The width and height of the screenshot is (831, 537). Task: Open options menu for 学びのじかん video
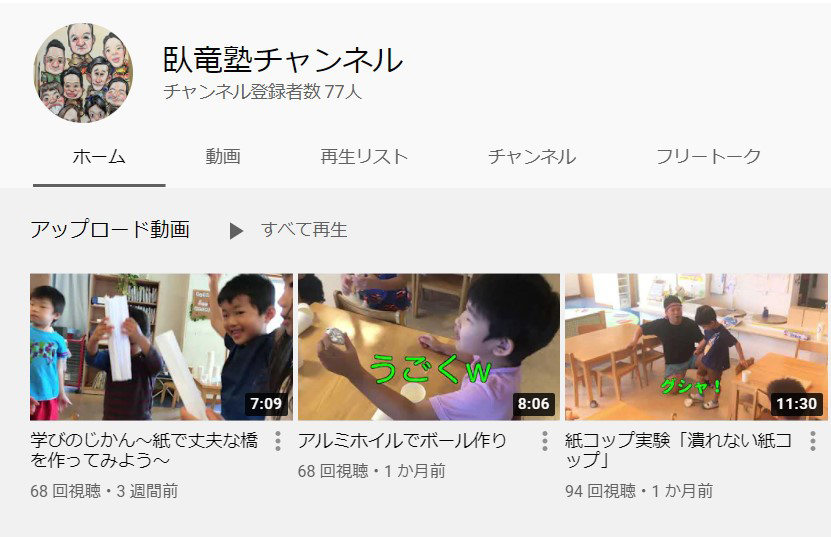click(278, 441)
